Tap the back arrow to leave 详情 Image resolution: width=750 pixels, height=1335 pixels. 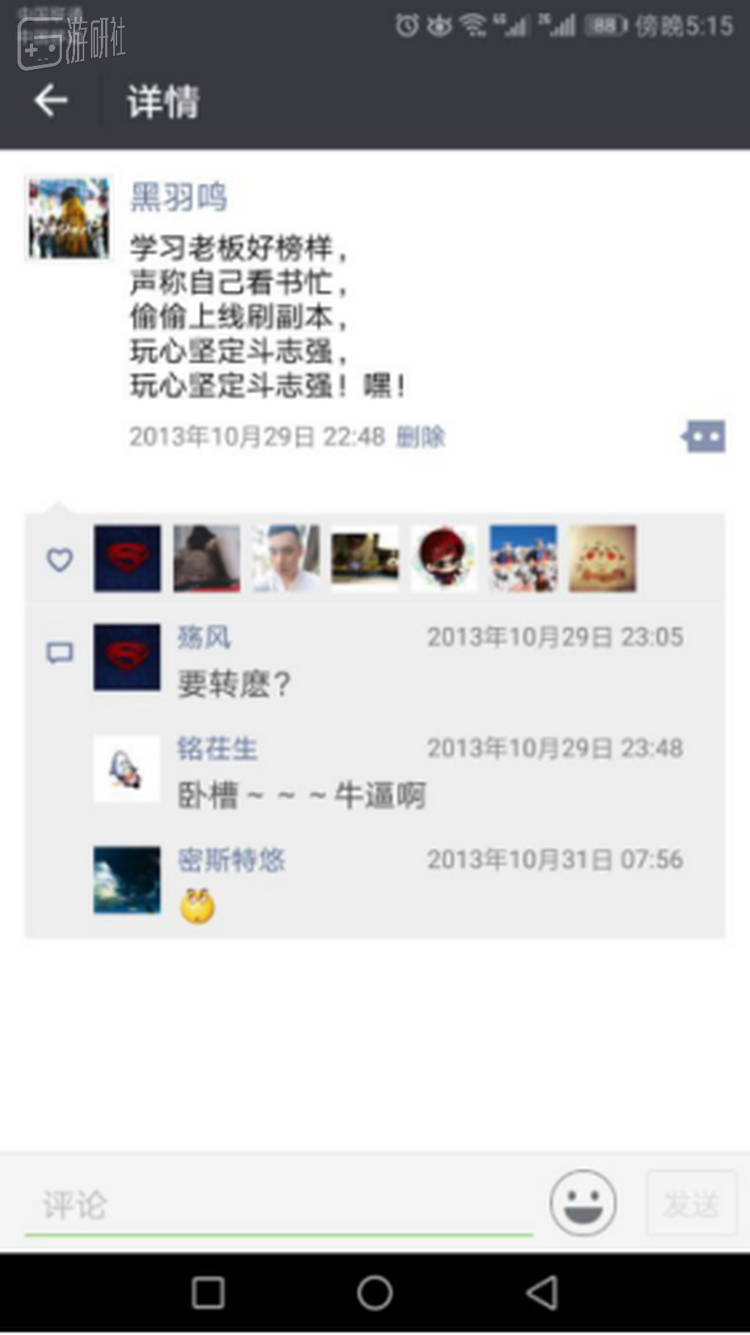[x=49, y=100]
